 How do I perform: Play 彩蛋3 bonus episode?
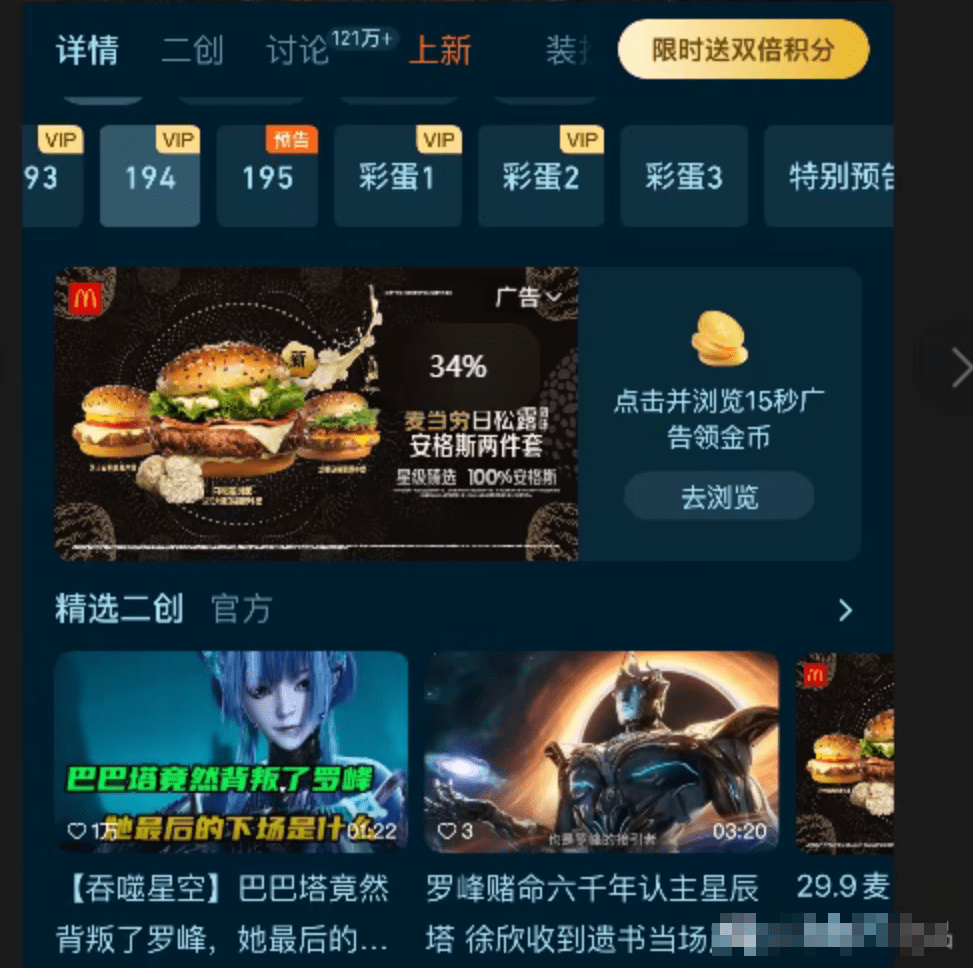[x=684, y=177]
